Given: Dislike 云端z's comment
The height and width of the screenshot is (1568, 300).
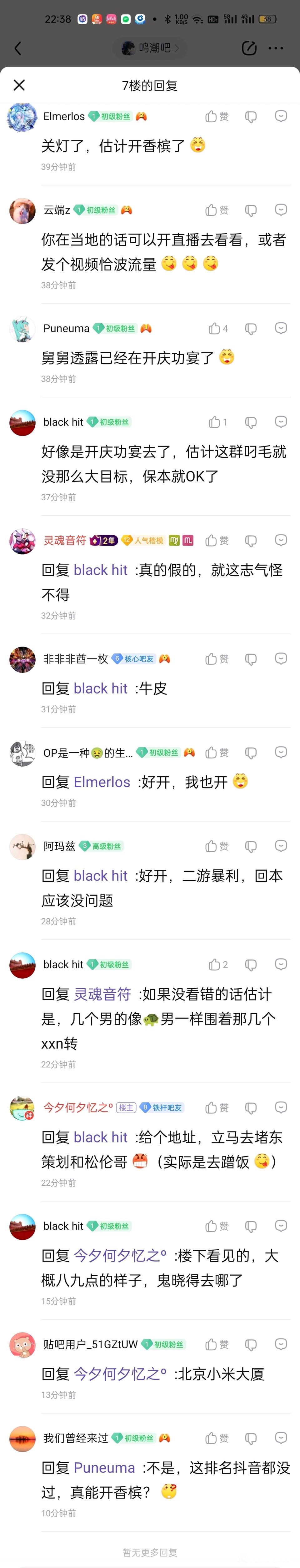Looking at the screenshot, I should click(251, 211).
